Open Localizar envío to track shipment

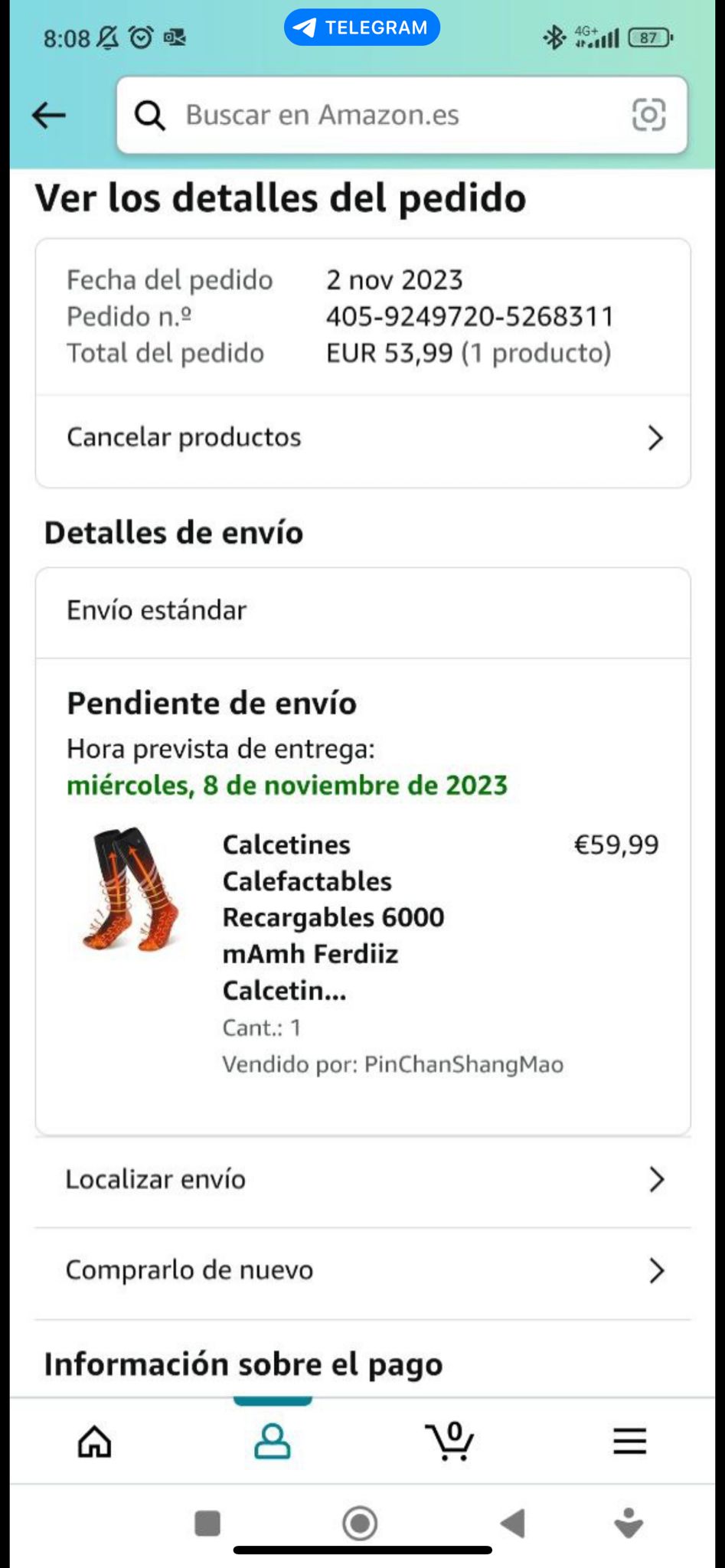point(363,1180)
